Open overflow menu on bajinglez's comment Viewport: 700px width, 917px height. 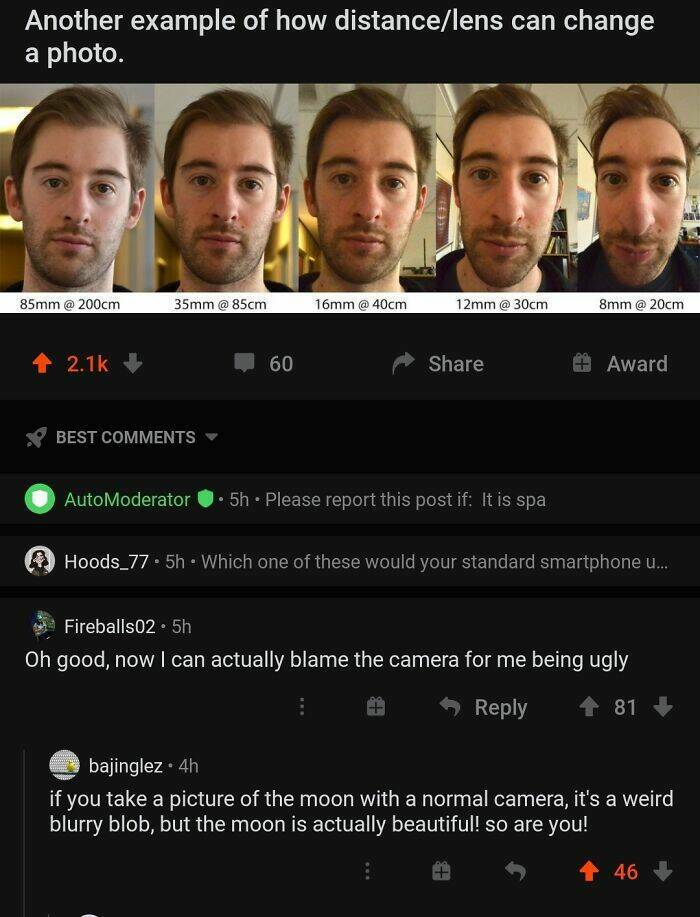(367, 872)
